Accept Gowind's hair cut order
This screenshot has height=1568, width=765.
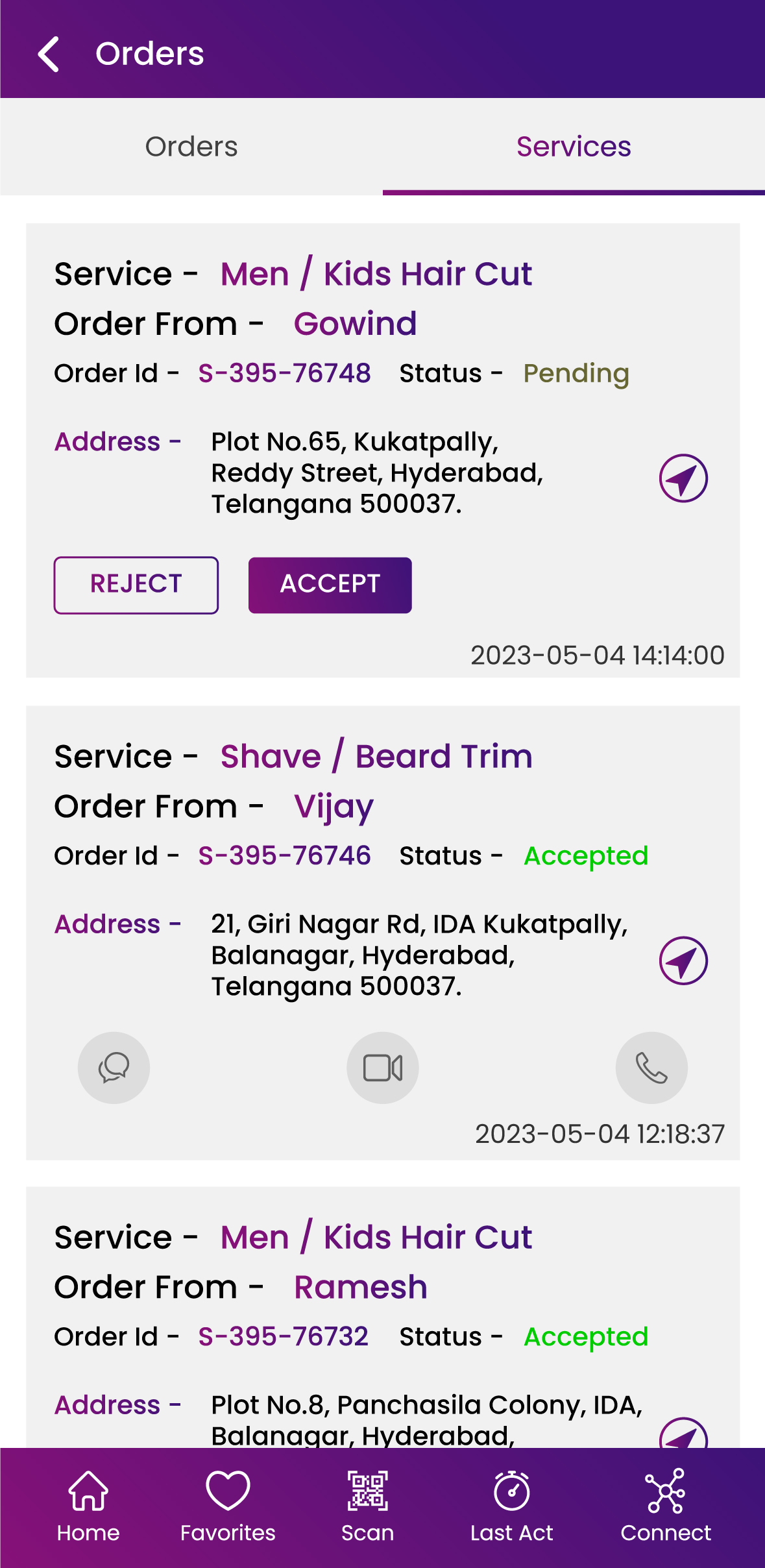[x=330, y=585]
